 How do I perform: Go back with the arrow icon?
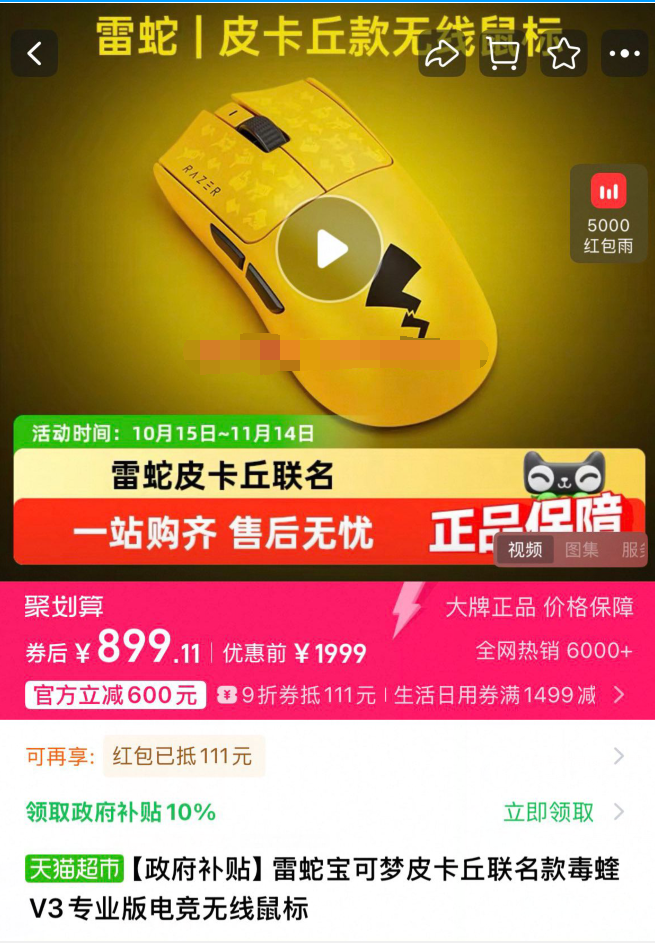(34, 54)
